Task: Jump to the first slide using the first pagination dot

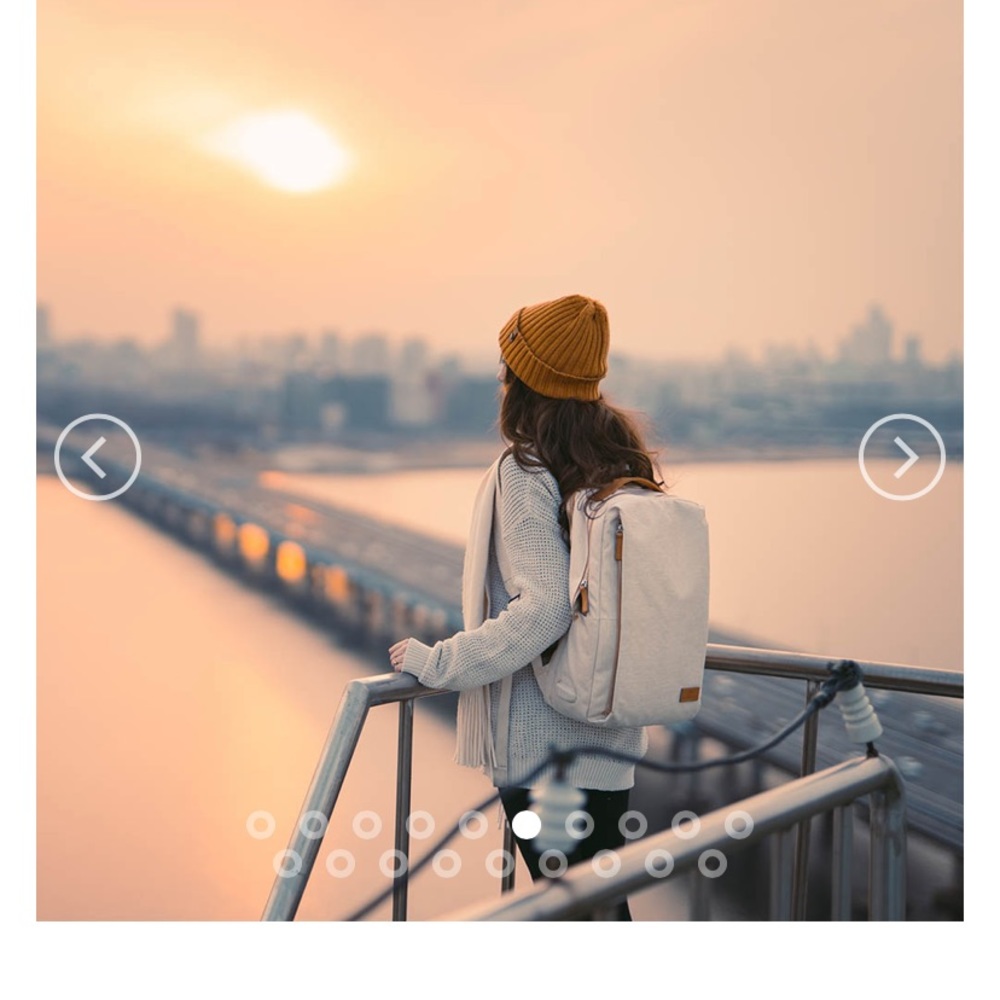Action: 261,825
